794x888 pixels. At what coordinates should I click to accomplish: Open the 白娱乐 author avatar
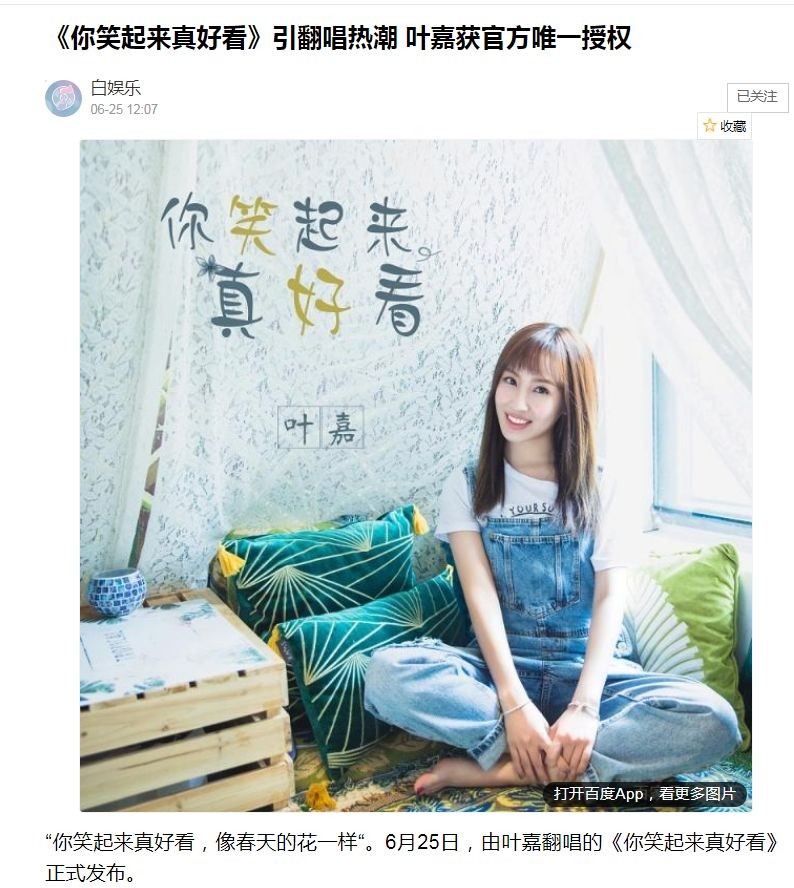pos(63,98)
